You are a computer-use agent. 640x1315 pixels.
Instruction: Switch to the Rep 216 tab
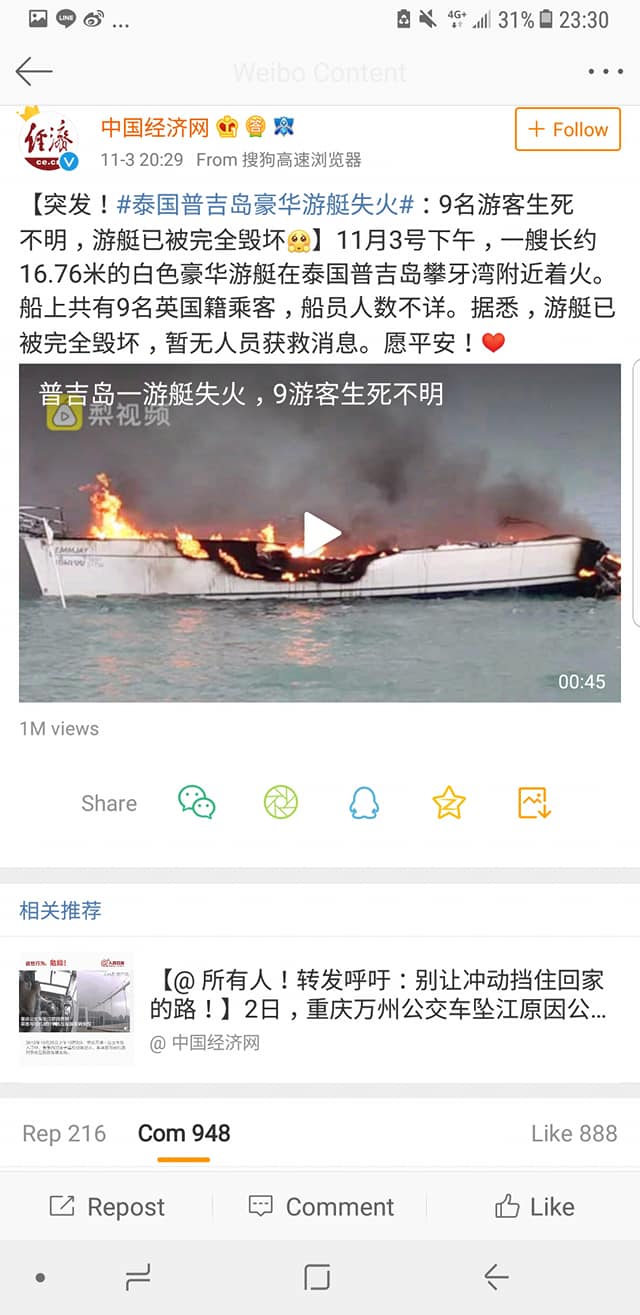(64, 1133)
